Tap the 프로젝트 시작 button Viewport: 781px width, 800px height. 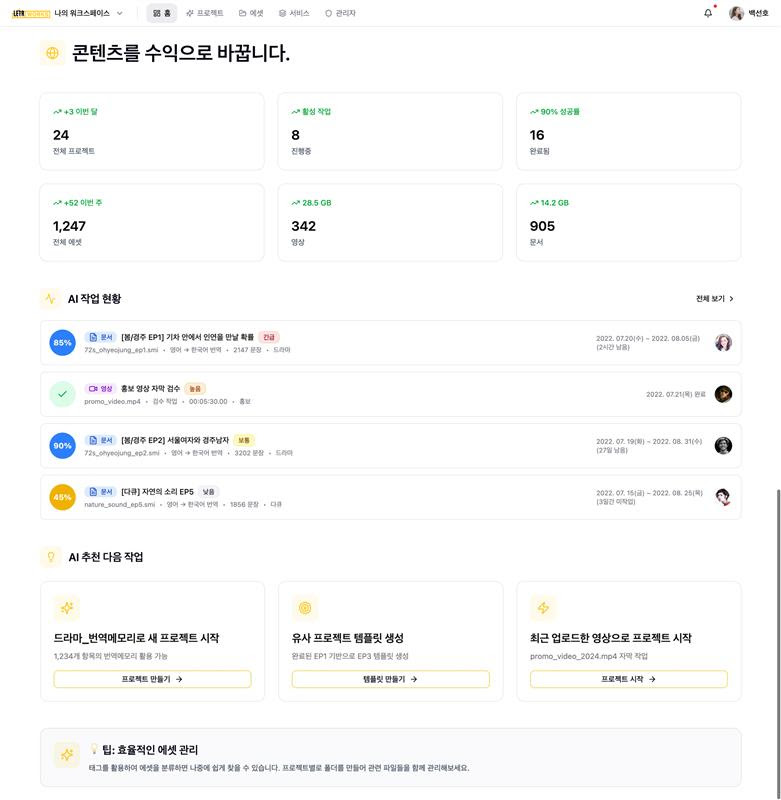pos(628,679)
